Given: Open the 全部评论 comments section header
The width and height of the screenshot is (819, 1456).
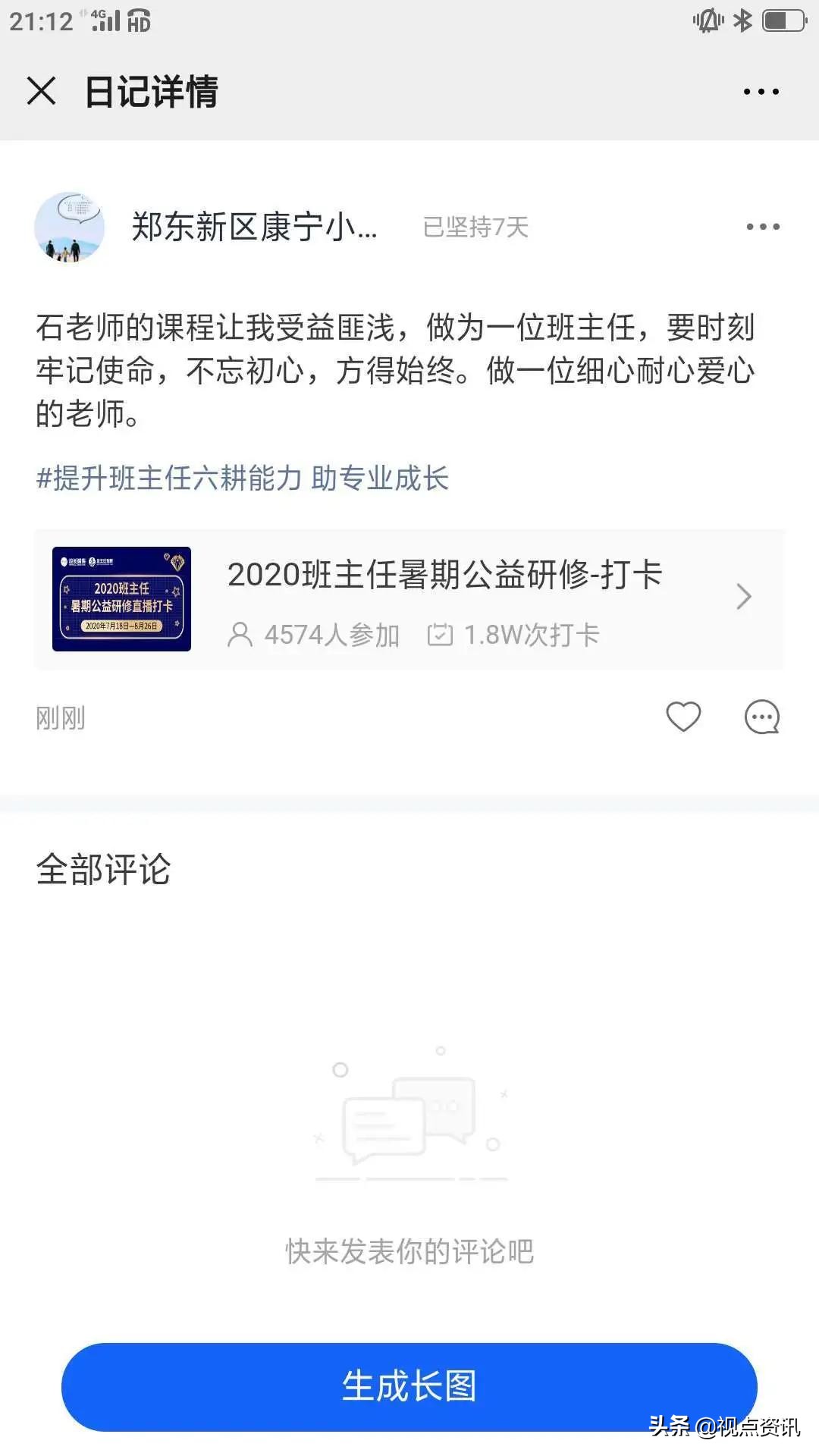Looking at the screenshot, I should tap(102, 870).
